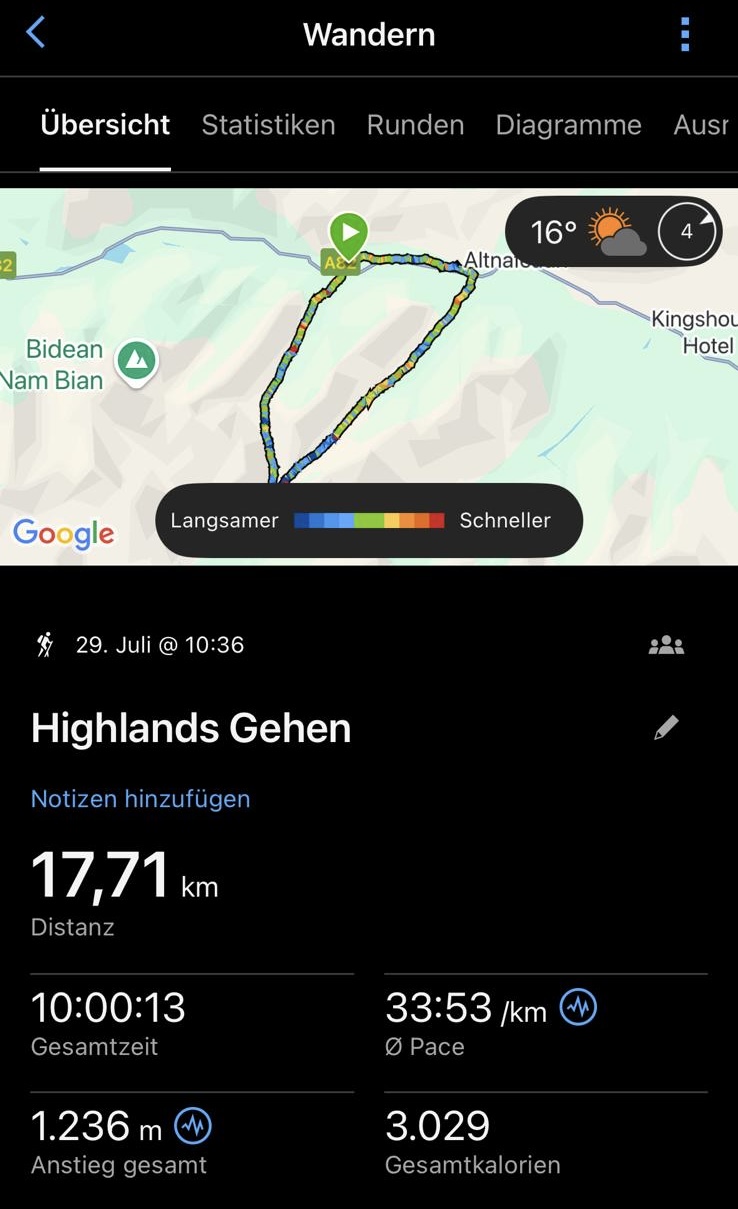Edit the activity name Highlands Gehen
The image size is (738, 1209).
pyautogui.click(x=666, y=728)
